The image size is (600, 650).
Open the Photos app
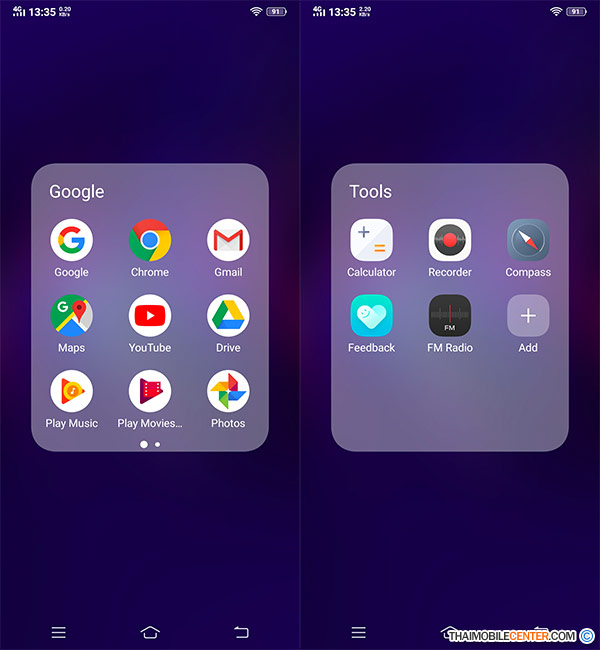coord(228,392)
